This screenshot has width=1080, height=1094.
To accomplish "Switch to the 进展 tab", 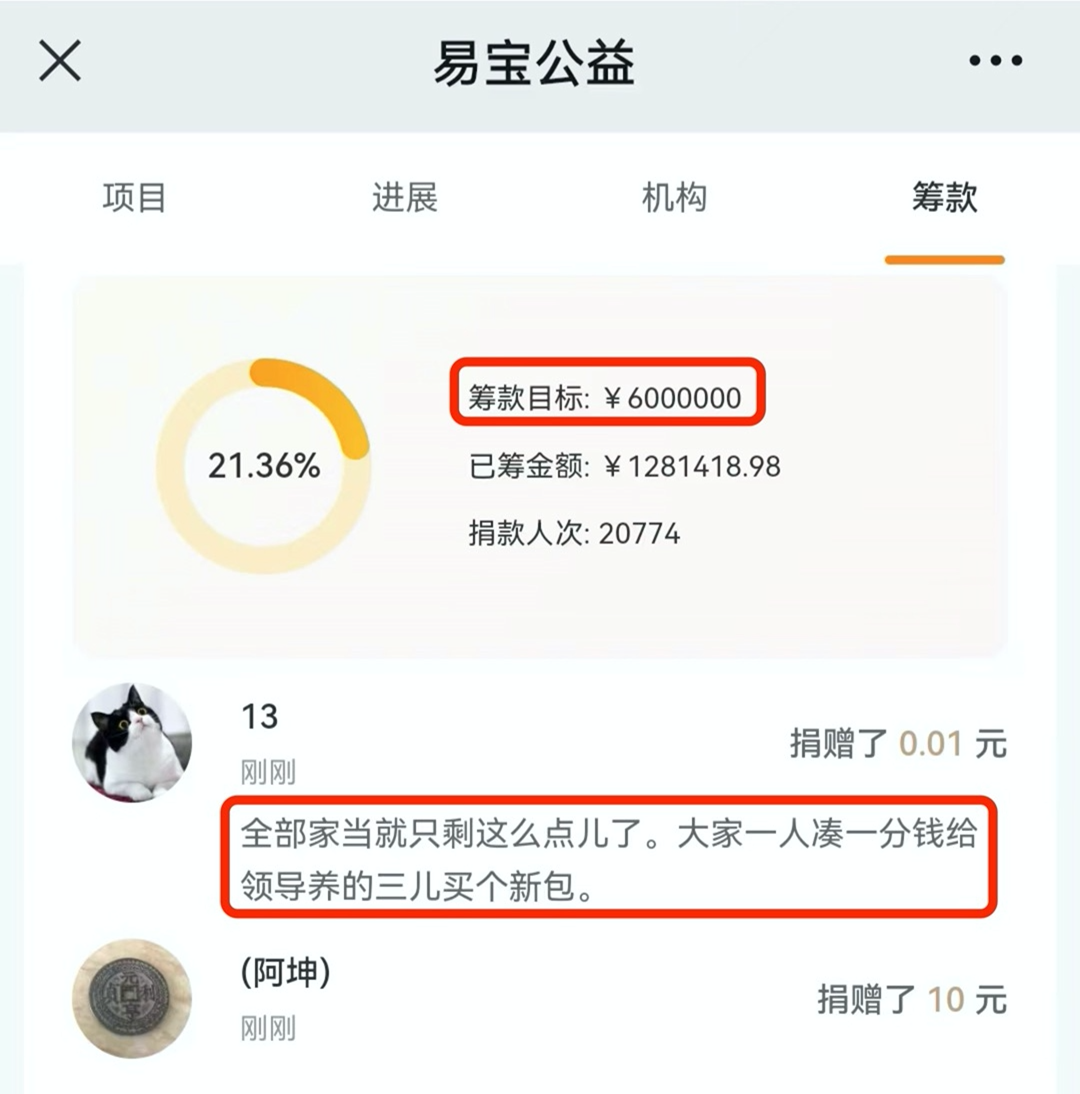I will pyautogui.click(x=404, y=199).
